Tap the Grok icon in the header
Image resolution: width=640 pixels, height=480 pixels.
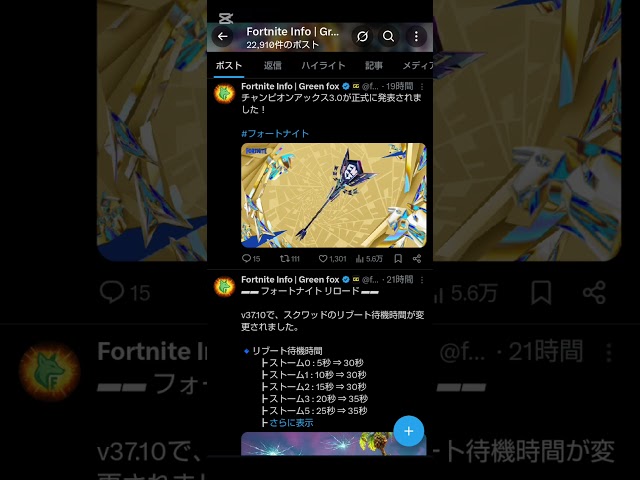pyautogui.click(x=362, y=36)
